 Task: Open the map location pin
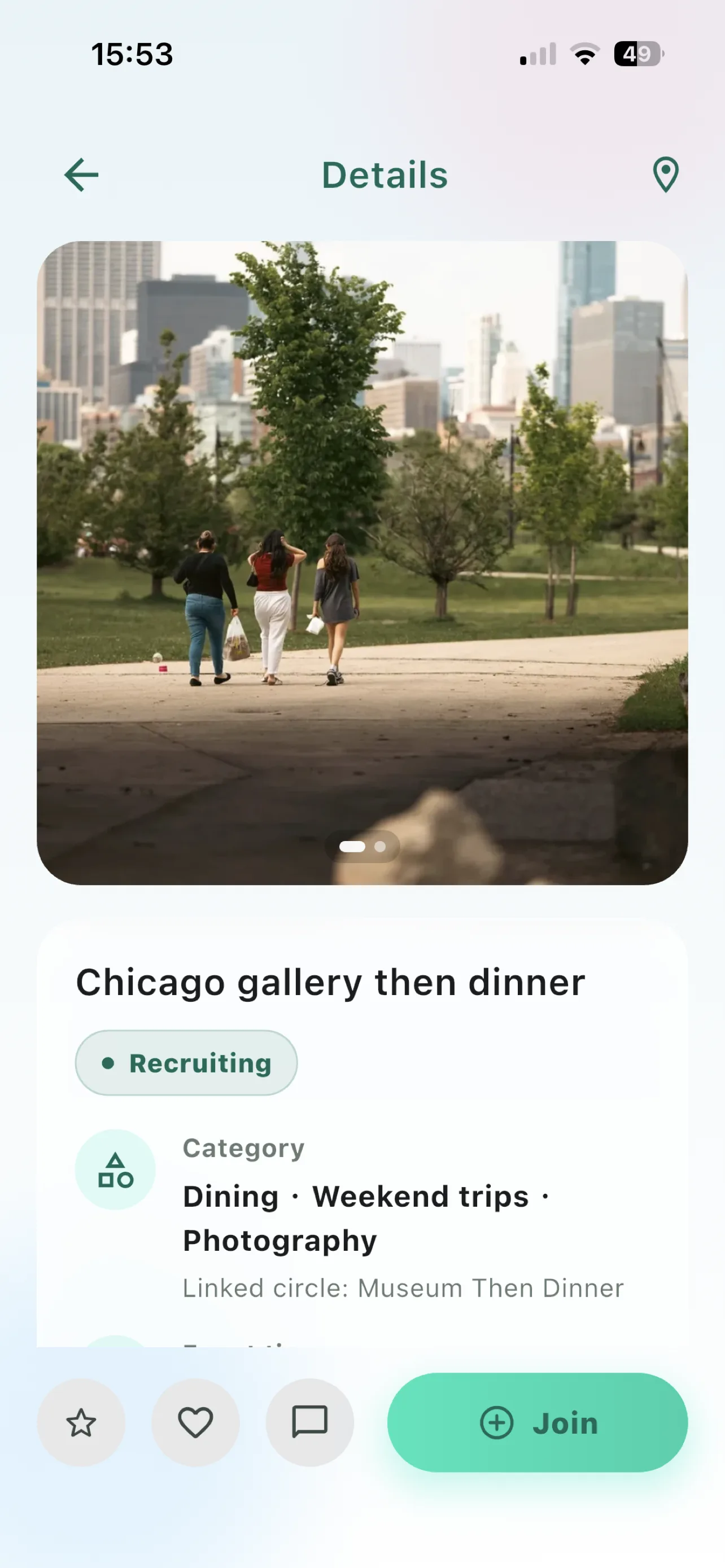[x=665, y=175]
